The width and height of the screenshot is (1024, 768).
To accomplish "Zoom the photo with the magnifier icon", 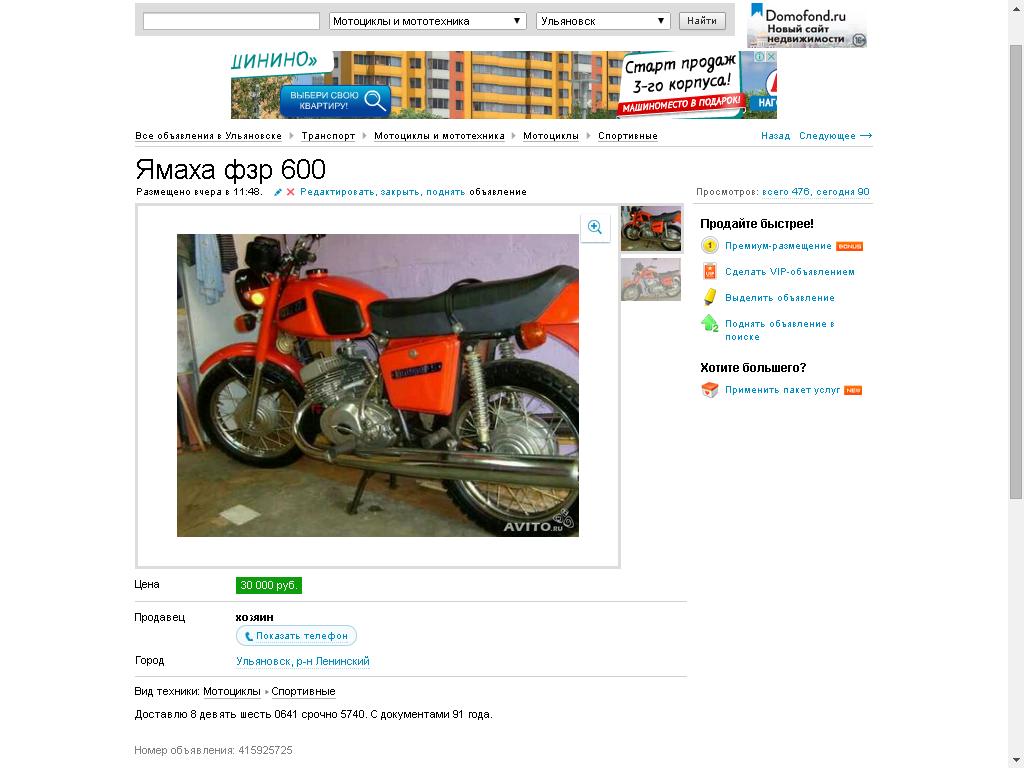I will [595, 228].
